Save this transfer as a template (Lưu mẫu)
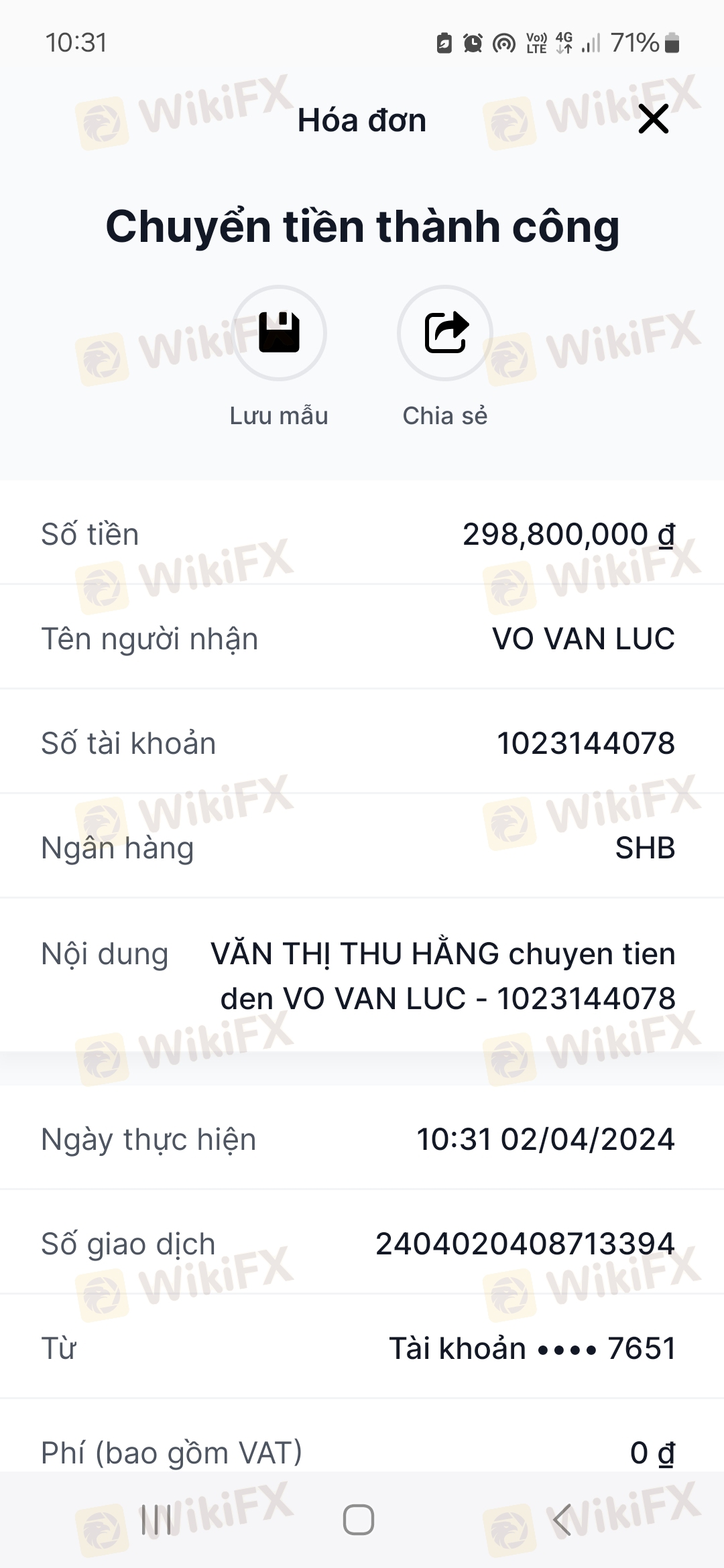Viewport: 724px width, 1568px height. [279, 333]
